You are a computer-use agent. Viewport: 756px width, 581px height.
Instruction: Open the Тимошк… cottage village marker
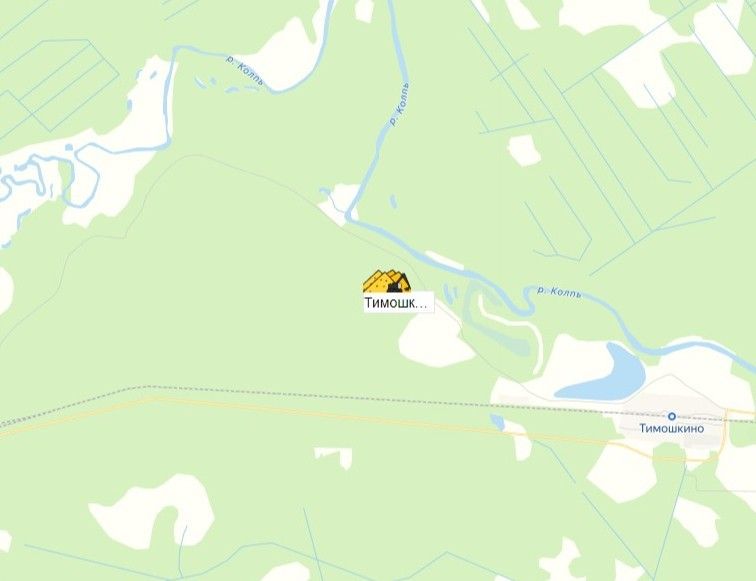point(387,281)
